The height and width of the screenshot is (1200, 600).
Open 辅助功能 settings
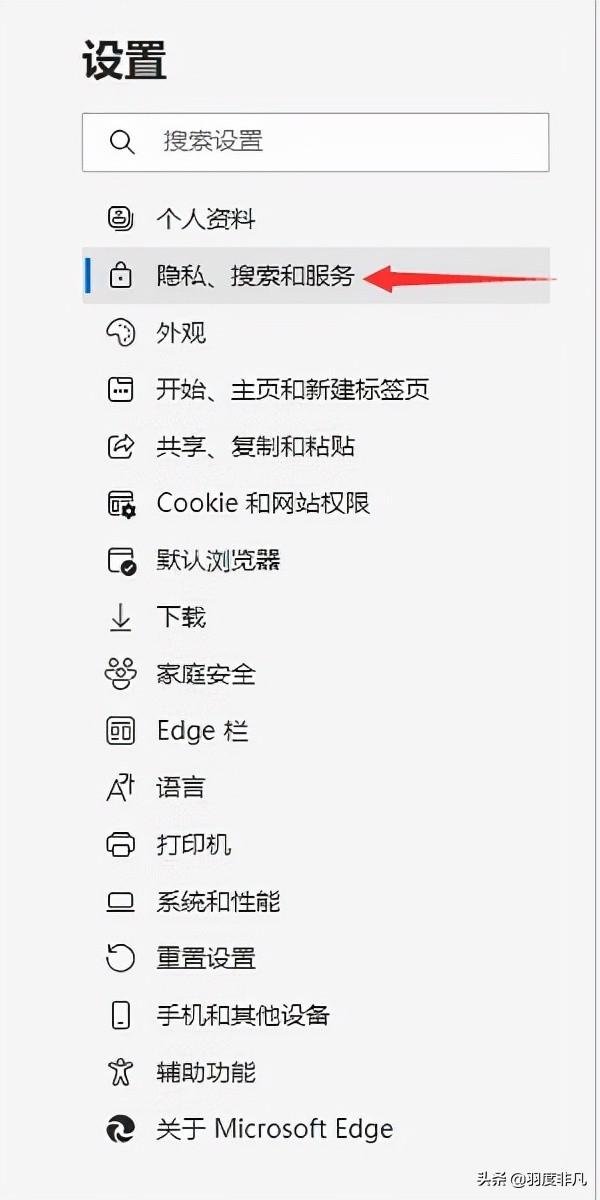[206, 1073]
